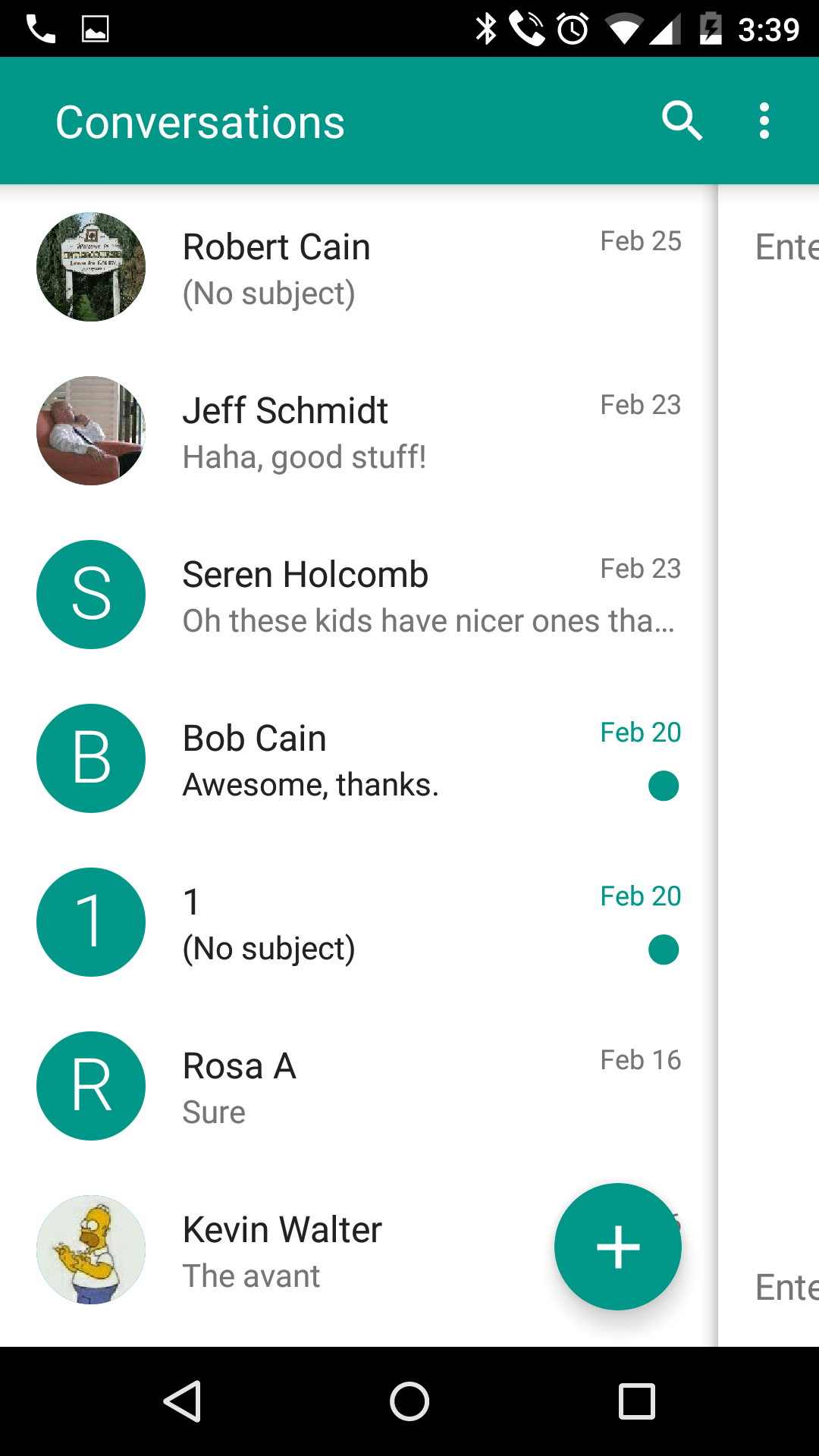This screenshot has width=819, height=1456.
Task: Open unread conversation from Bob Cain
Action: click(359, 758)
